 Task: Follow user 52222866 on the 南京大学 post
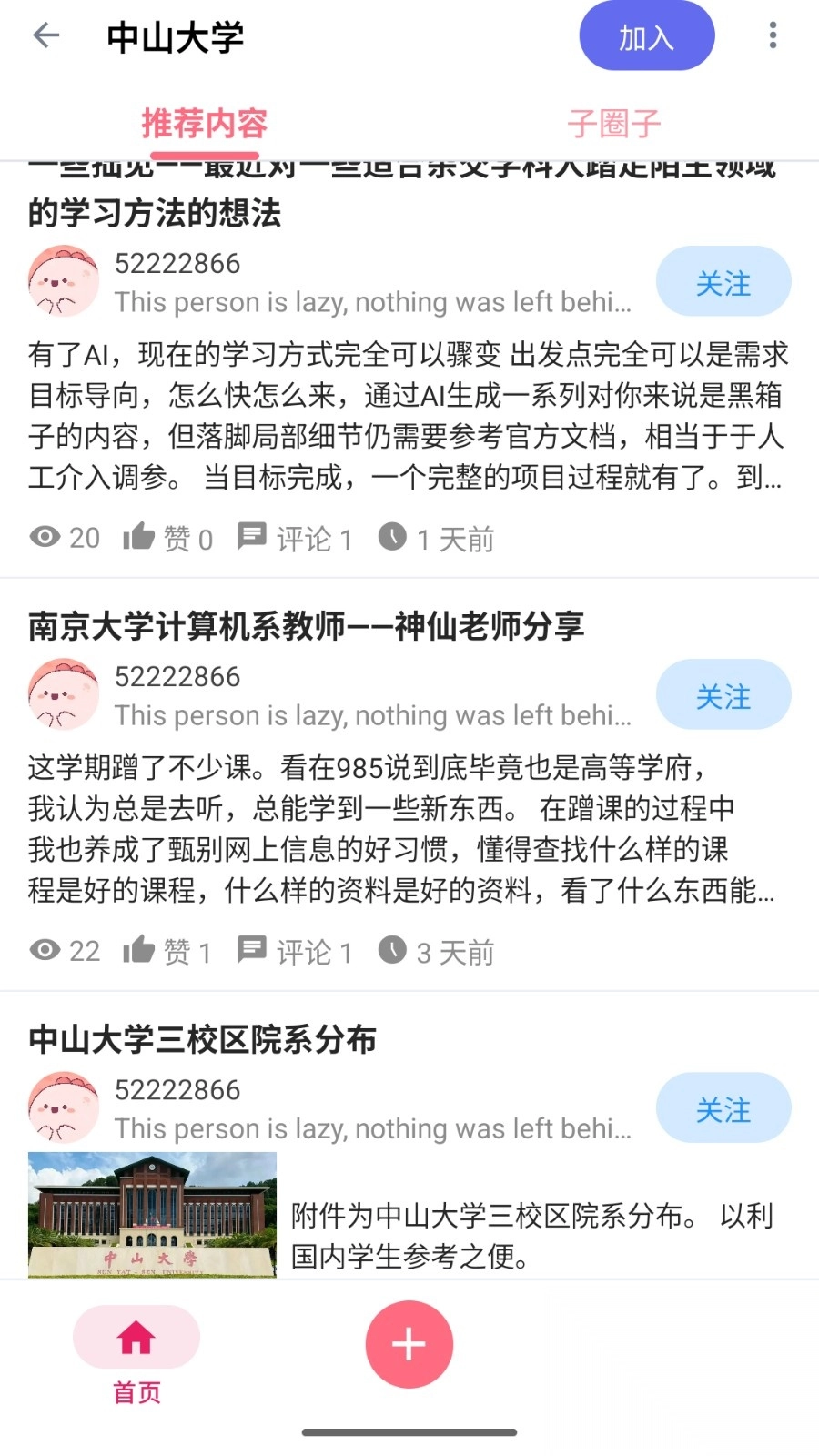pos(723,694)
